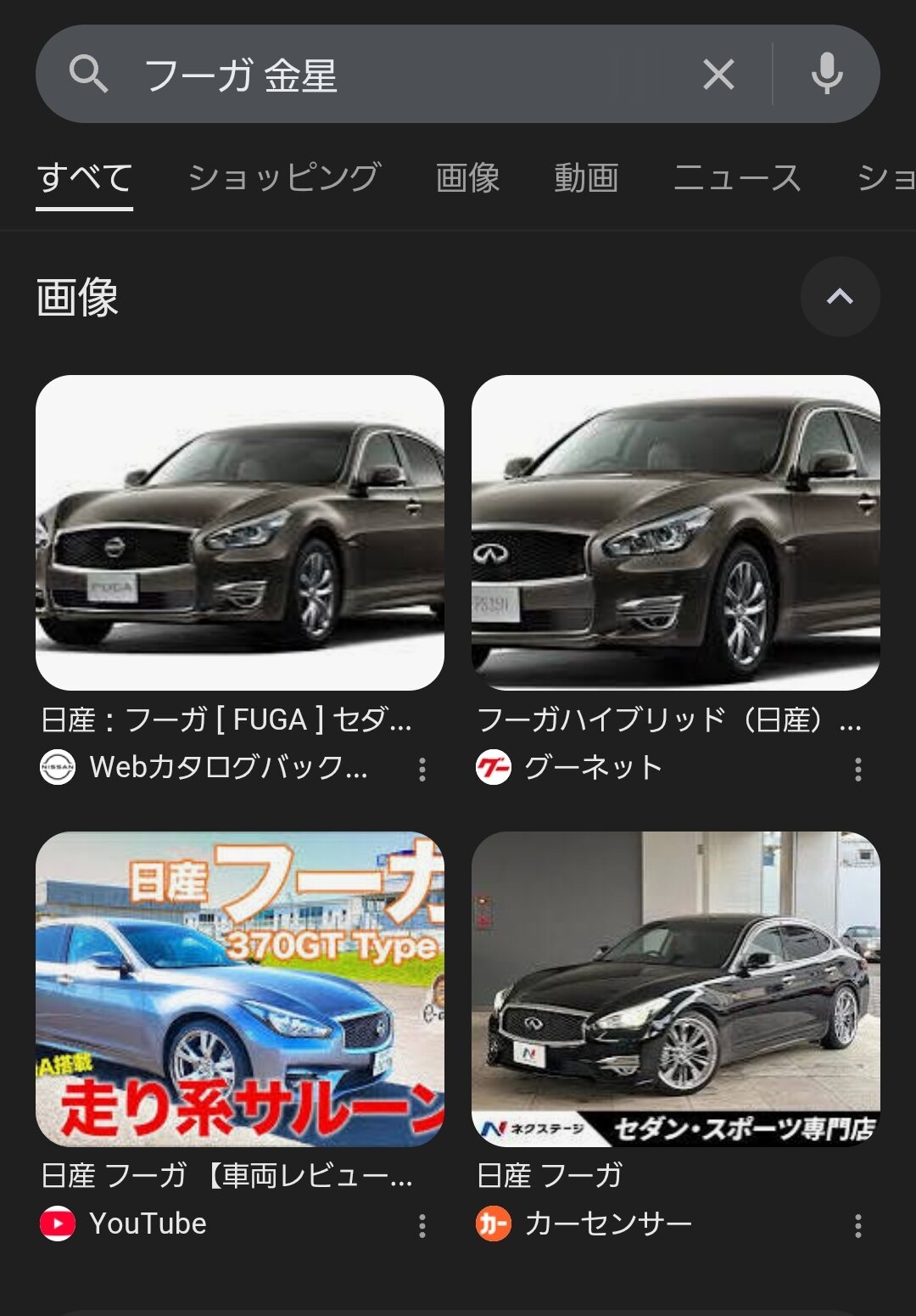Collapse the 画像 section
Image resolution: width=916 pixels, height=1316 pixels.
point(840,296)
